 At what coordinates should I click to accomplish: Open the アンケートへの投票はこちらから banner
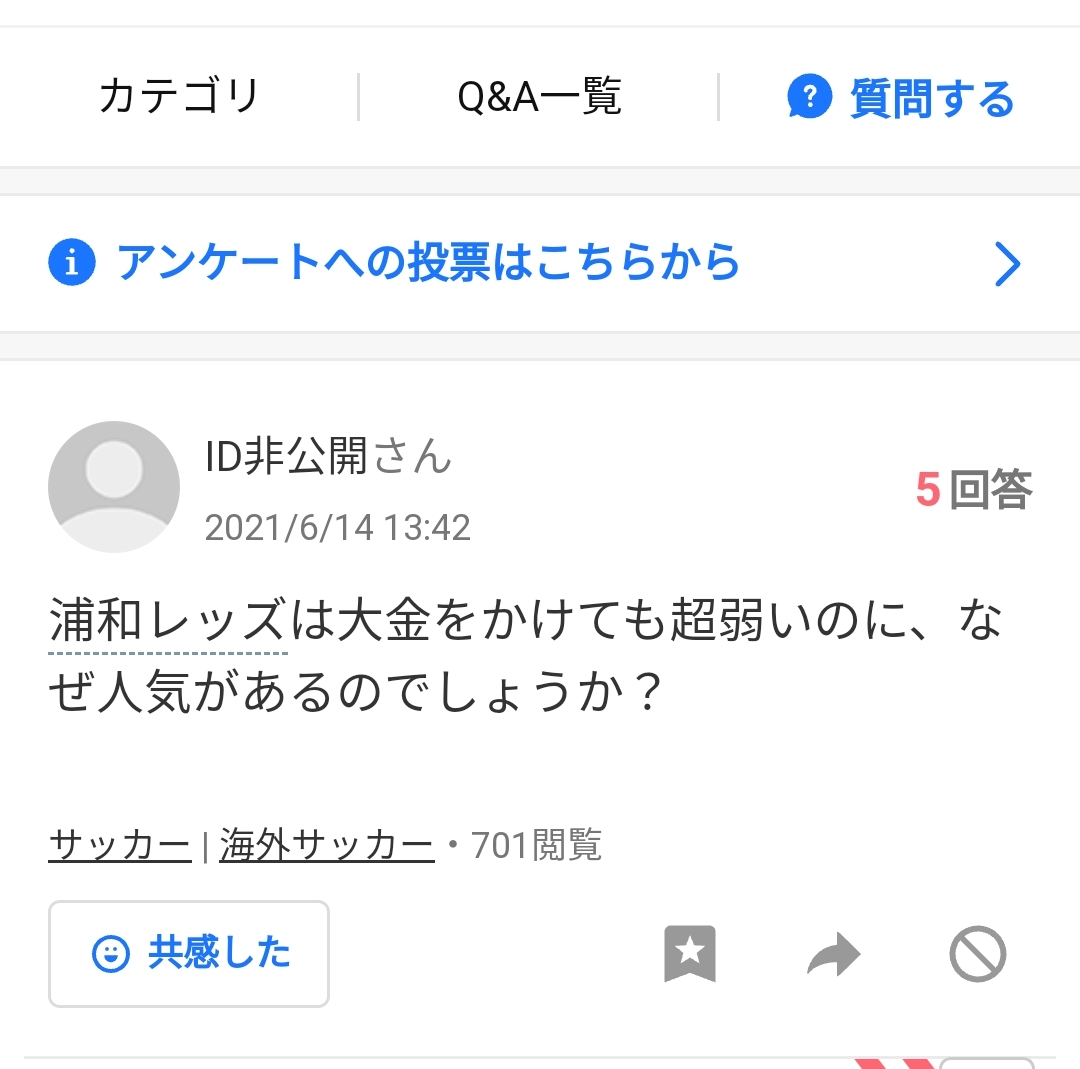point(538,263)
